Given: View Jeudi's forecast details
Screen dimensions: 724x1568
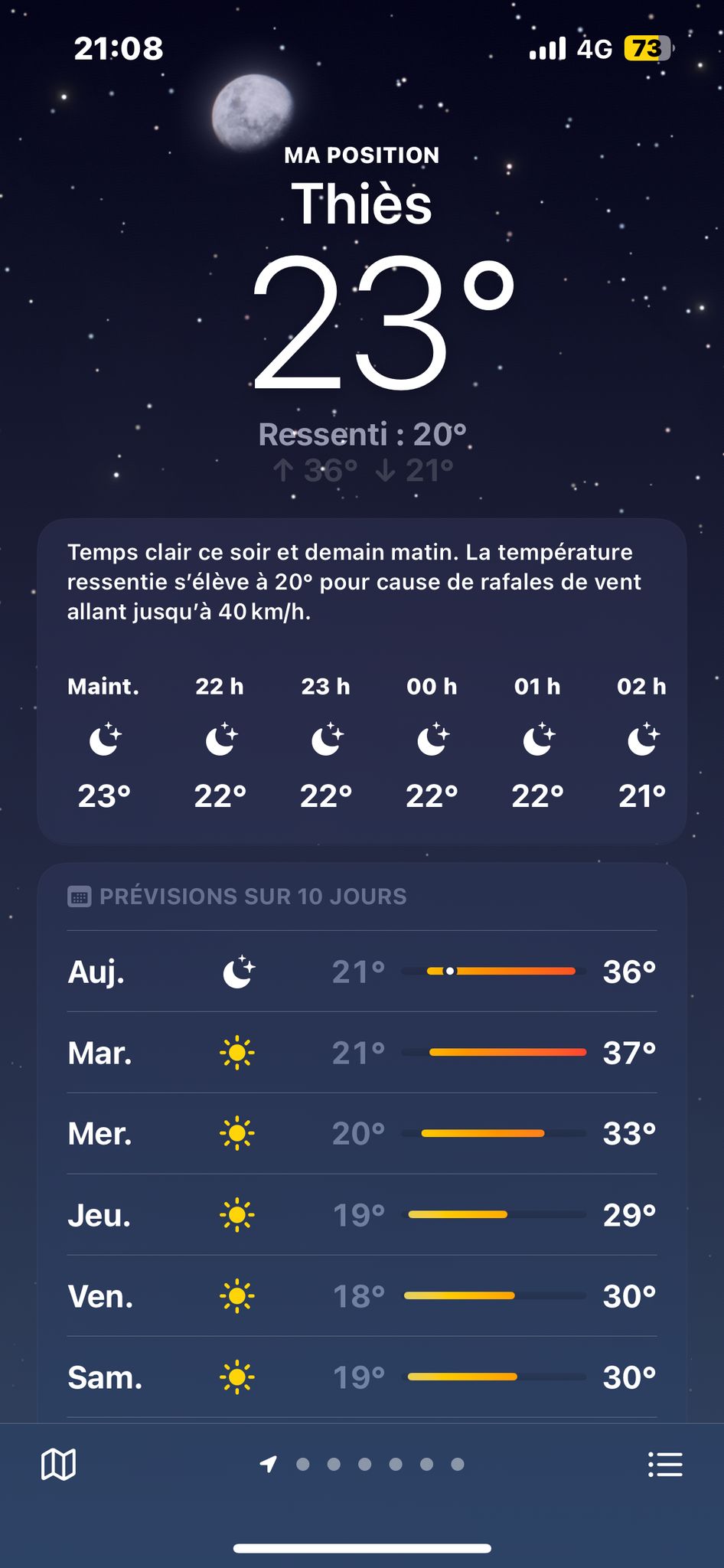Looking at the screenshot, I should tap(361, 1215).
